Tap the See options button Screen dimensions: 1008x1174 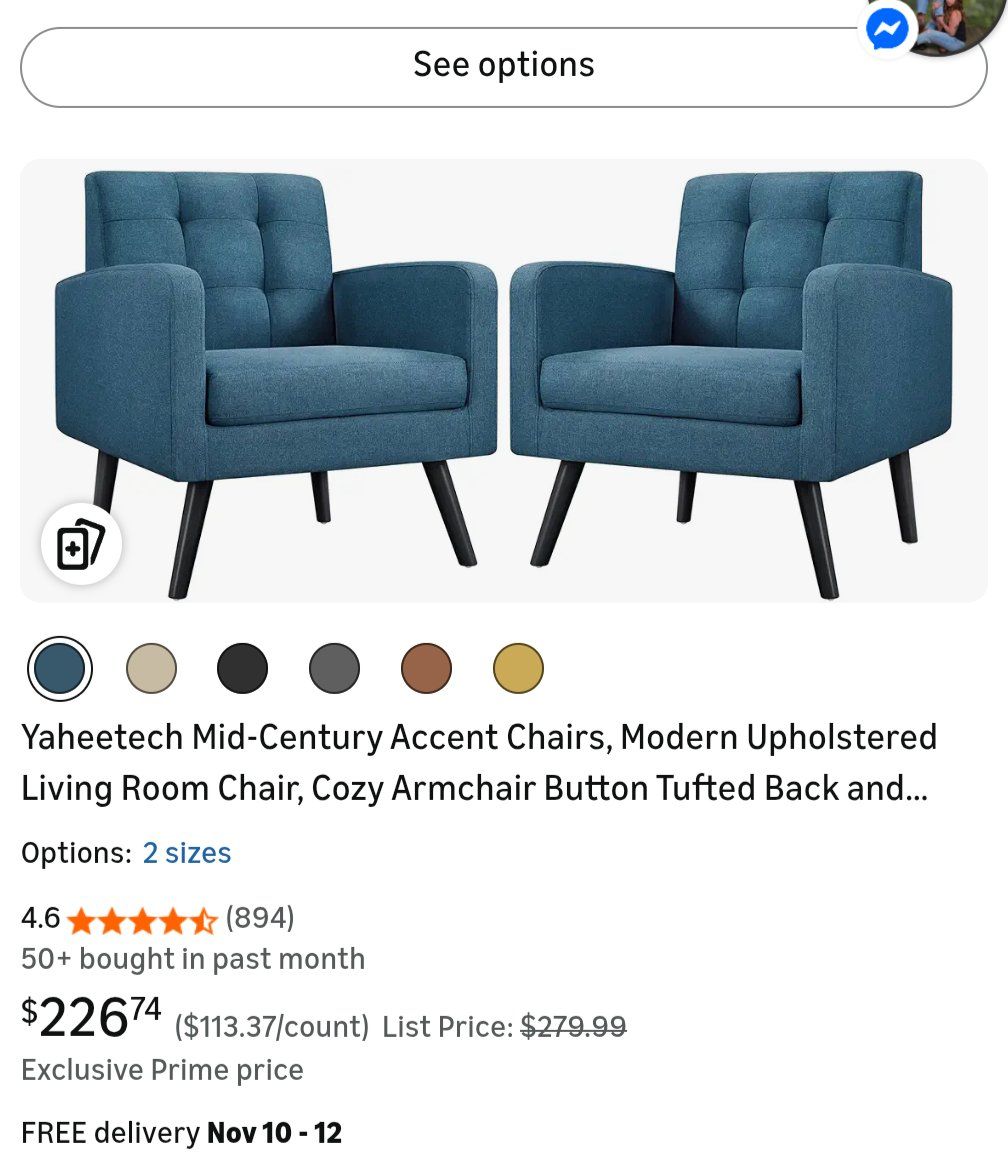tap(503, 66)
